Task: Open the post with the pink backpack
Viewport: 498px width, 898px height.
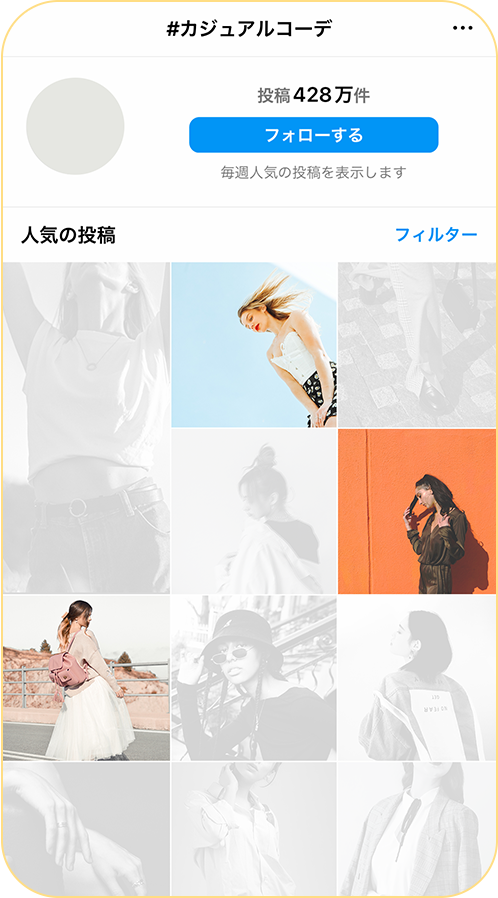Action: 86,678
